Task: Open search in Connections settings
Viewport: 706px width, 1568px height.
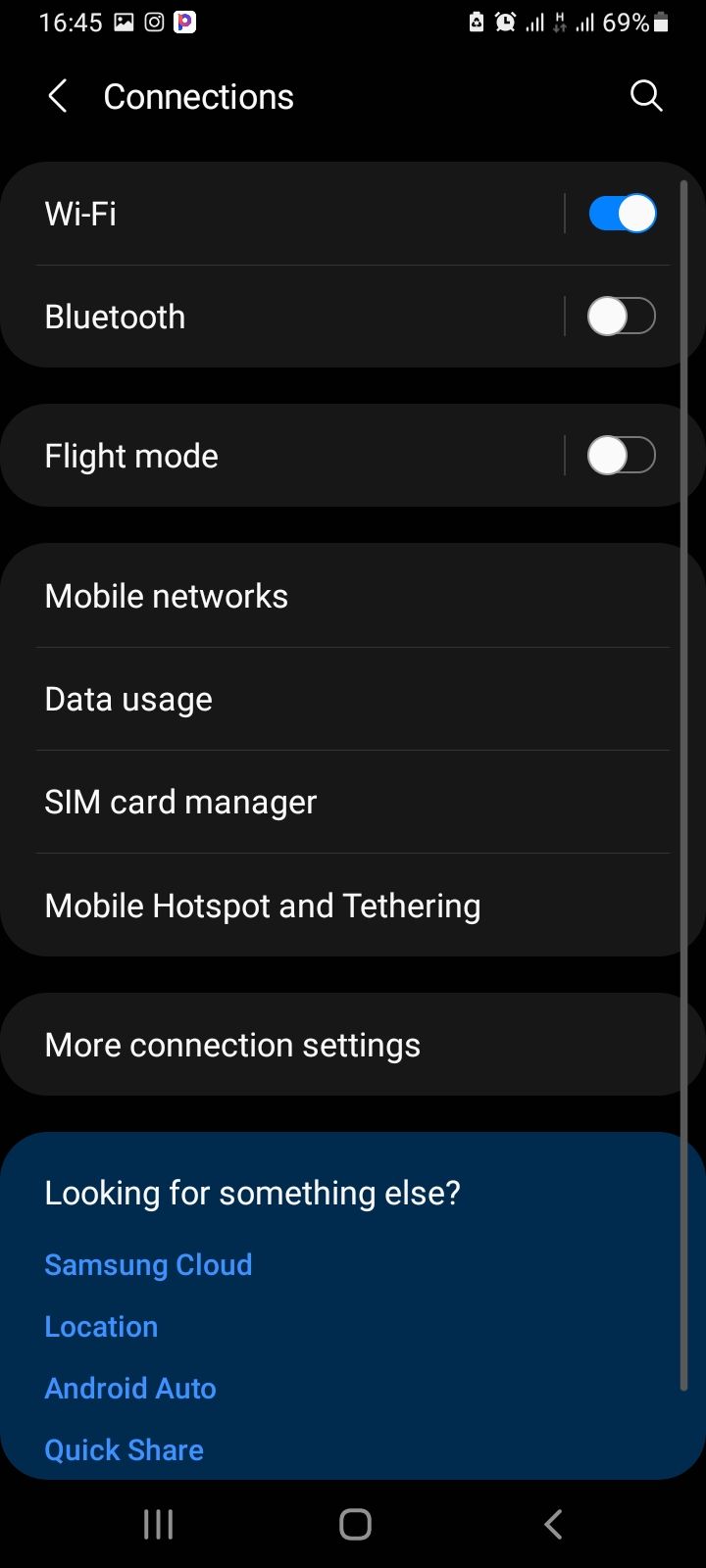Action: (x=646, y=95)
